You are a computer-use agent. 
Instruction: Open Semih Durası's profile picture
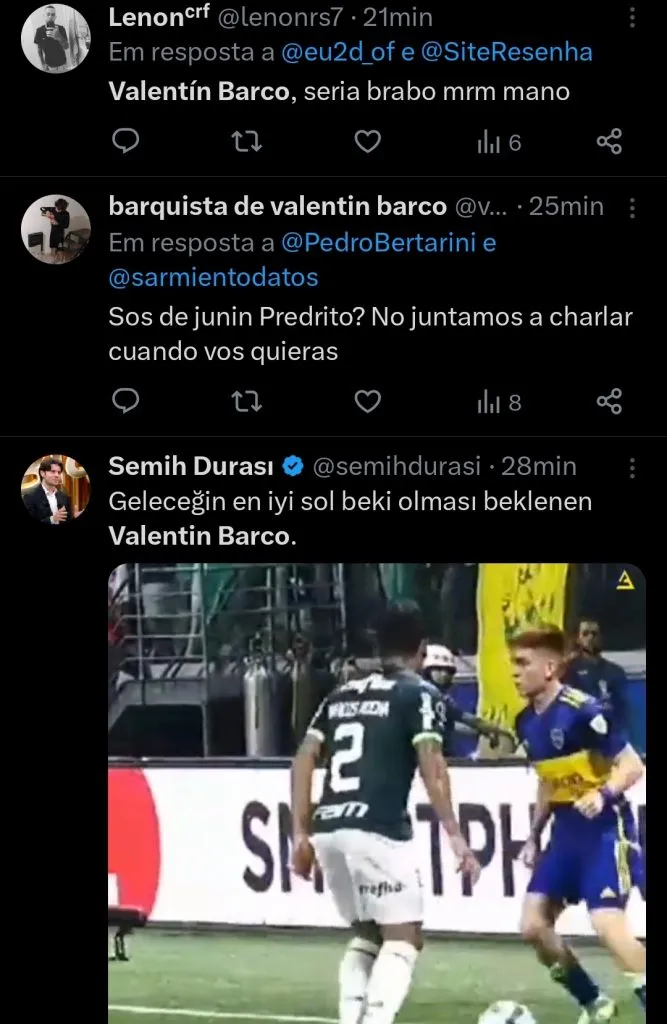point(56,490)
